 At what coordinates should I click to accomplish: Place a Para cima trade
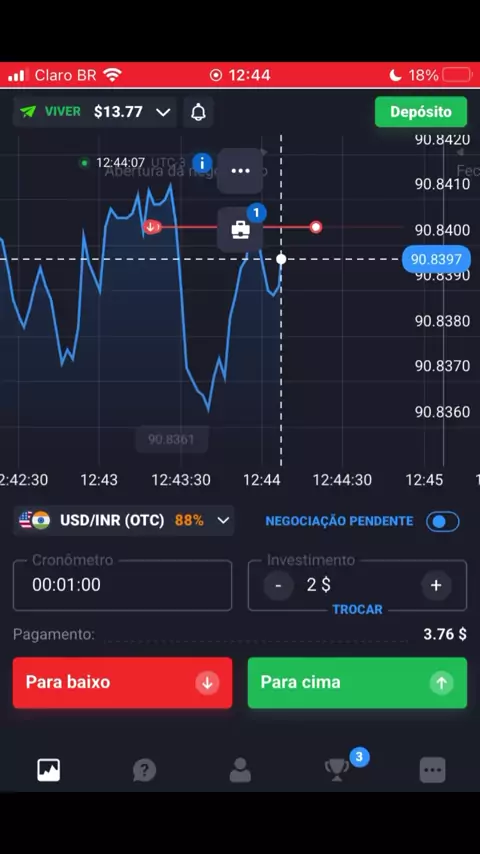[357, 682]
